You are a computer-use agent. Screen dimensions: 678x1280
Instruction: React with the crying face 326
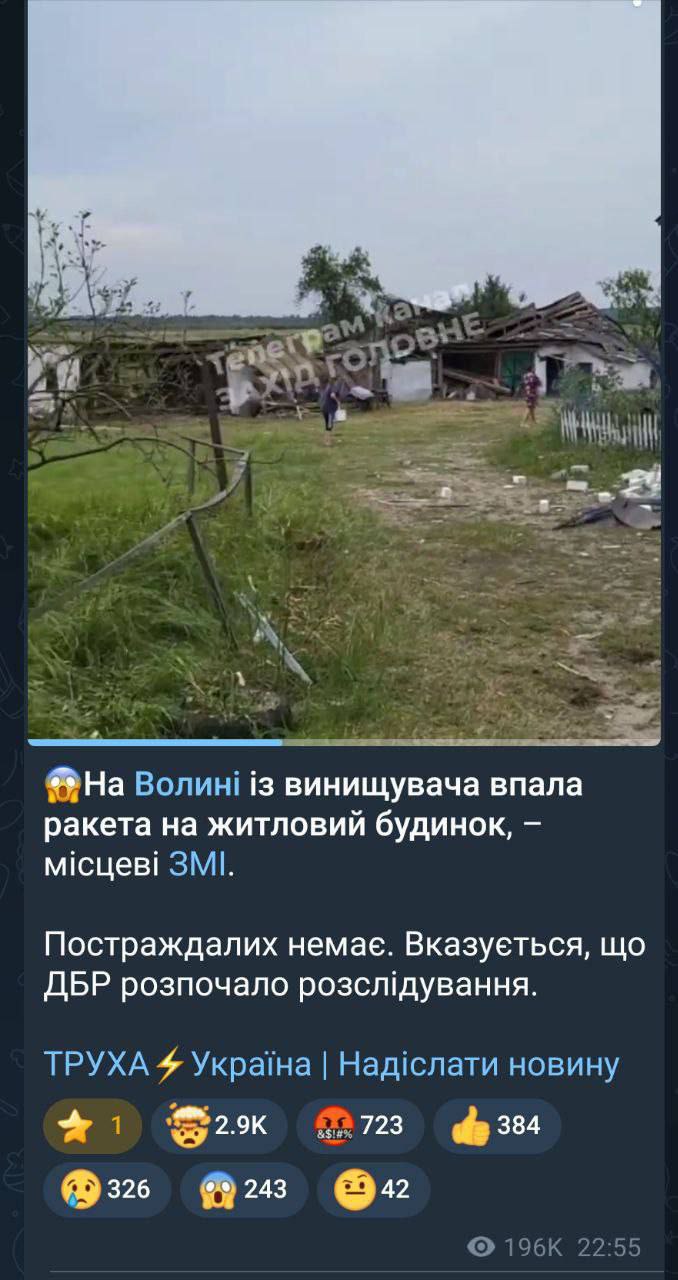(x=107, y=1189)
